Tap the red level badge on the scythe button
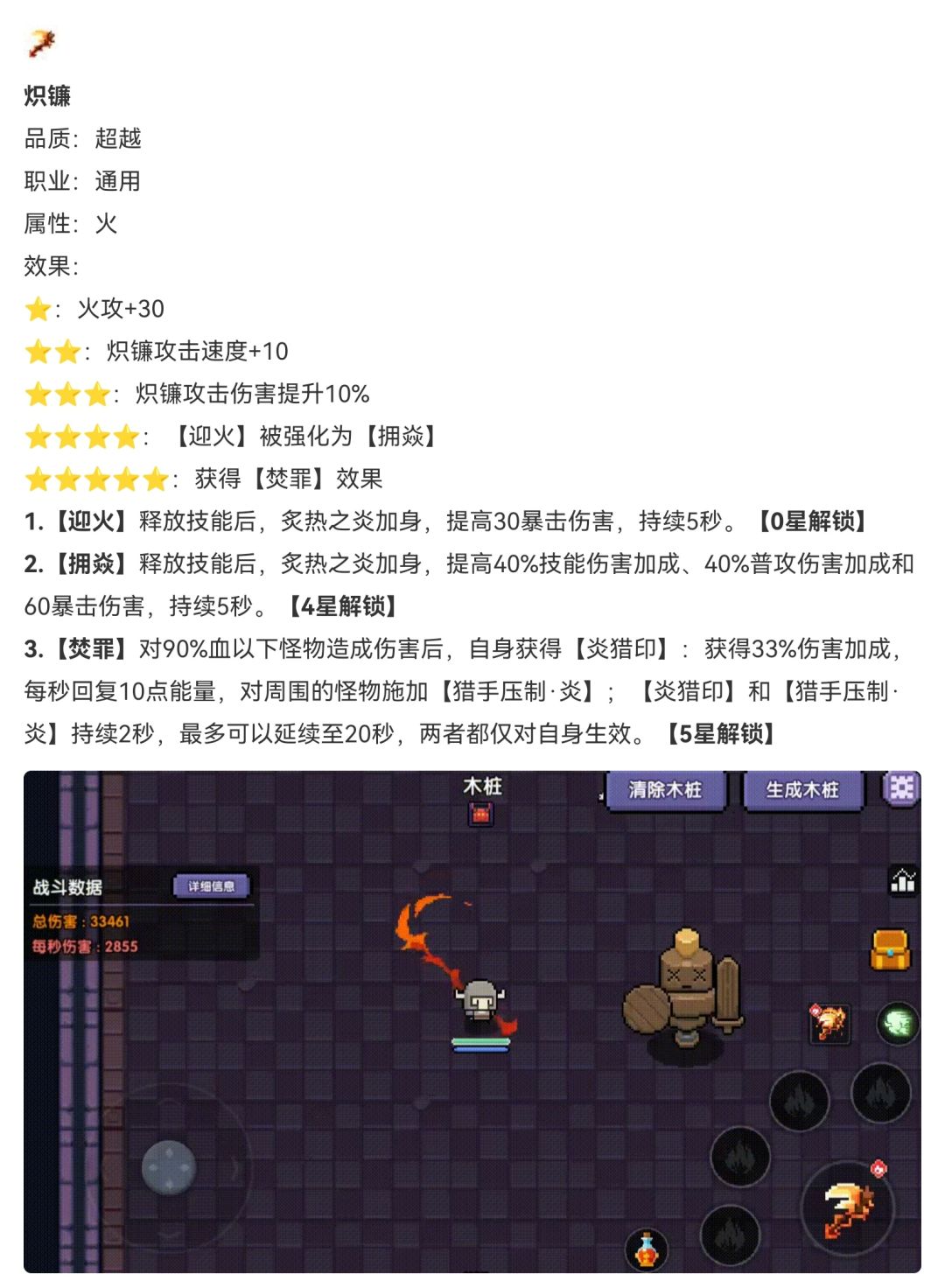Image resolution: width=945 pixels, height=1288 pixels. (878, 1168)
